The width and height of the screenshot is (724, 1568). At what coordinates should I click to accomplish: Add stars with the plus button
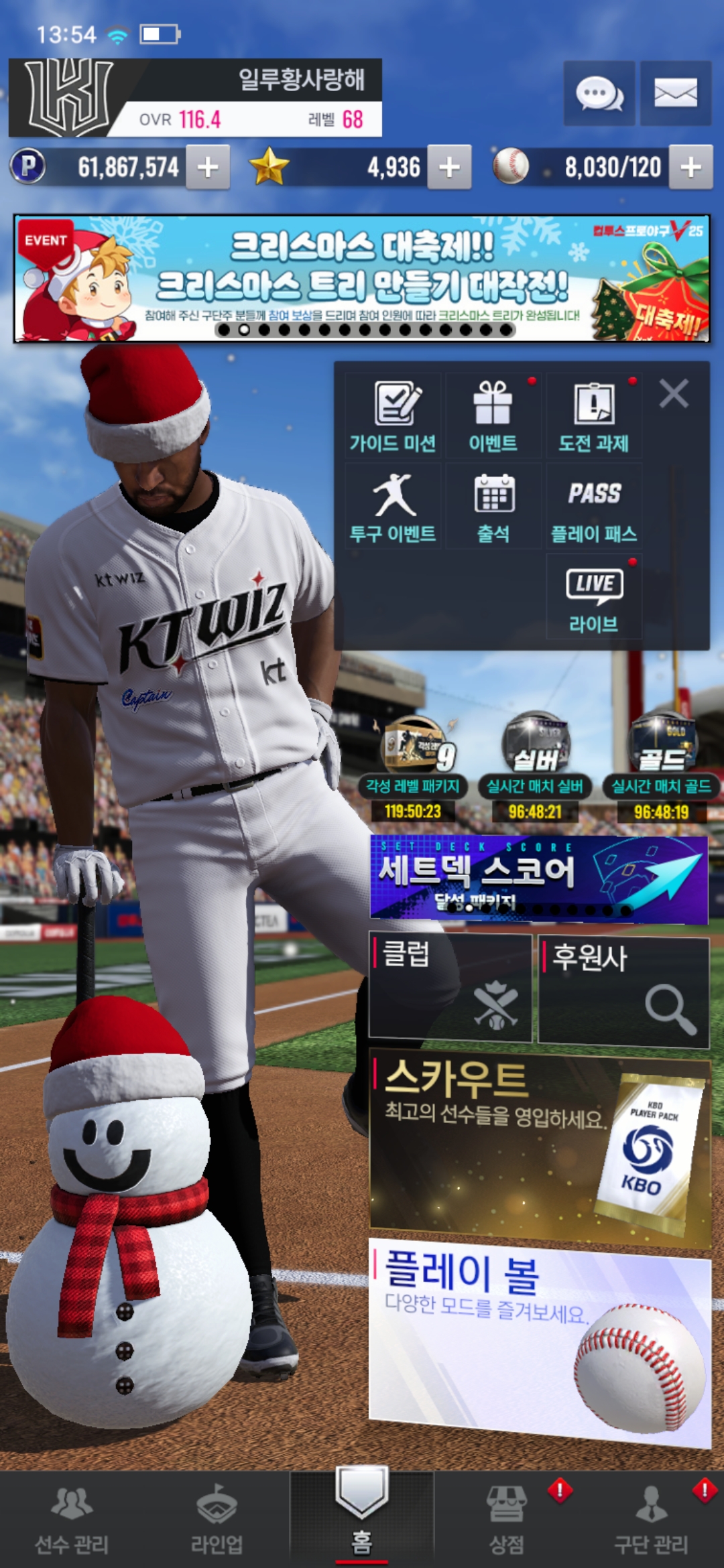tap(449, 167)
